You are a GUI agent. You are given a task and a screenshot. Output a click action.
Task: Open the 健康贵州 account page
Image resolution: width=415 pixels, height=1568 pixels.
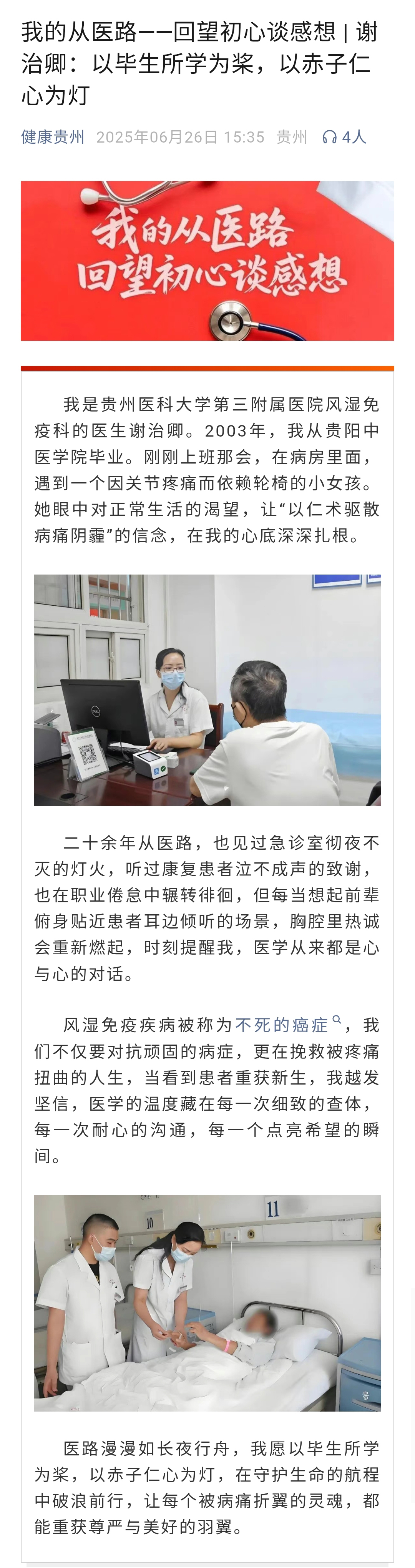click(52, 137)
